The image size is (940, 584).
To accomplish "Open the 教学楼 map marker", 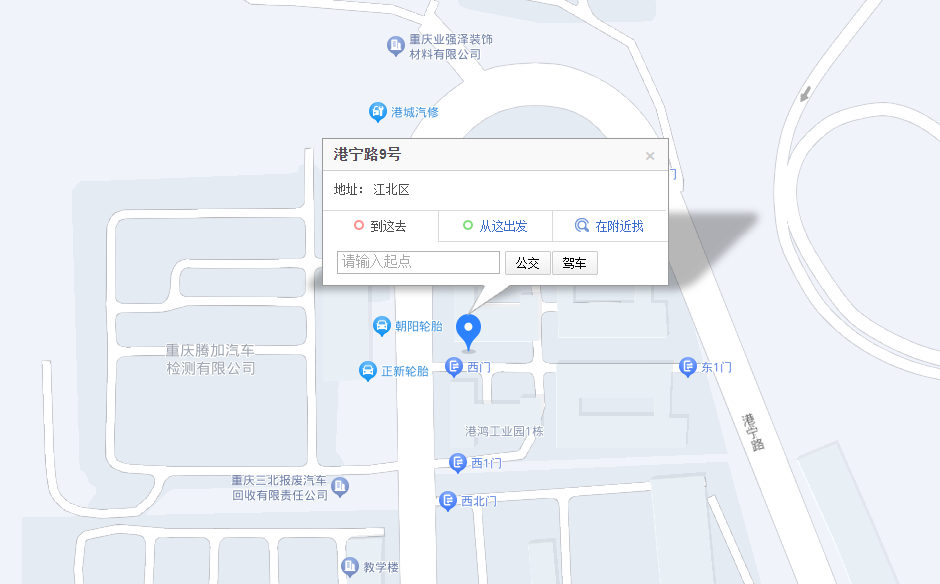I will [x=350, y=567].
